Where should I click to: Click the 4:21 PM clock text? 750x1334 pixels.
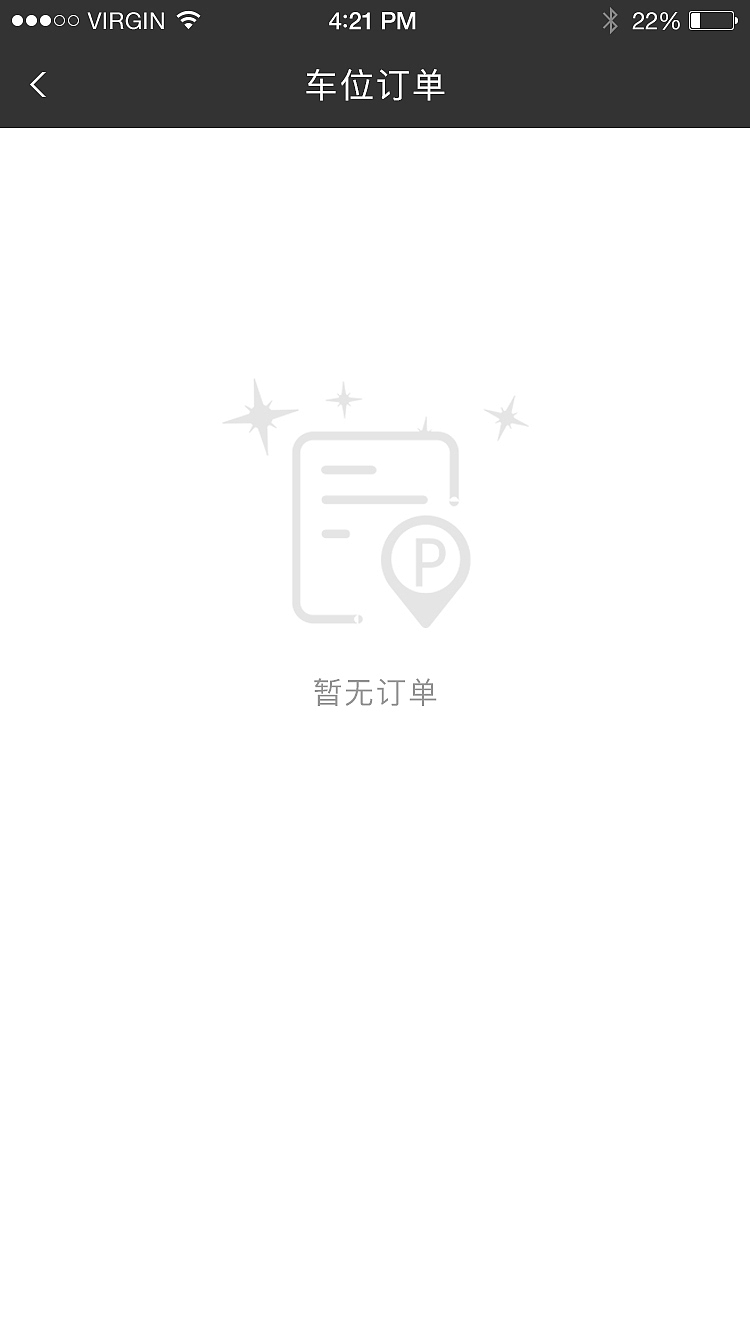373,20
